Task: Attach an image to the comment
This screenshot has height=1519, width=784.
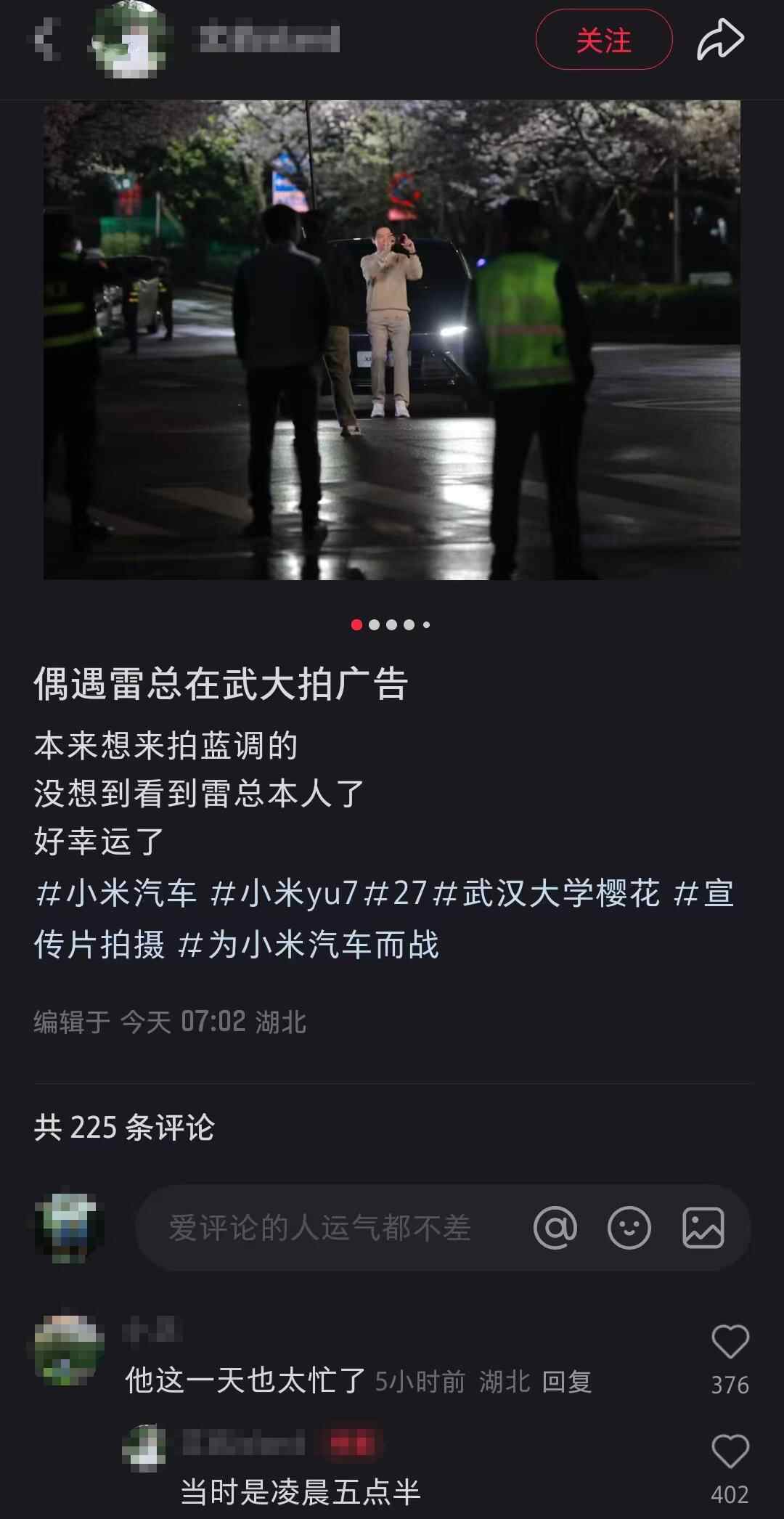Action: [x=703, y=1228]
